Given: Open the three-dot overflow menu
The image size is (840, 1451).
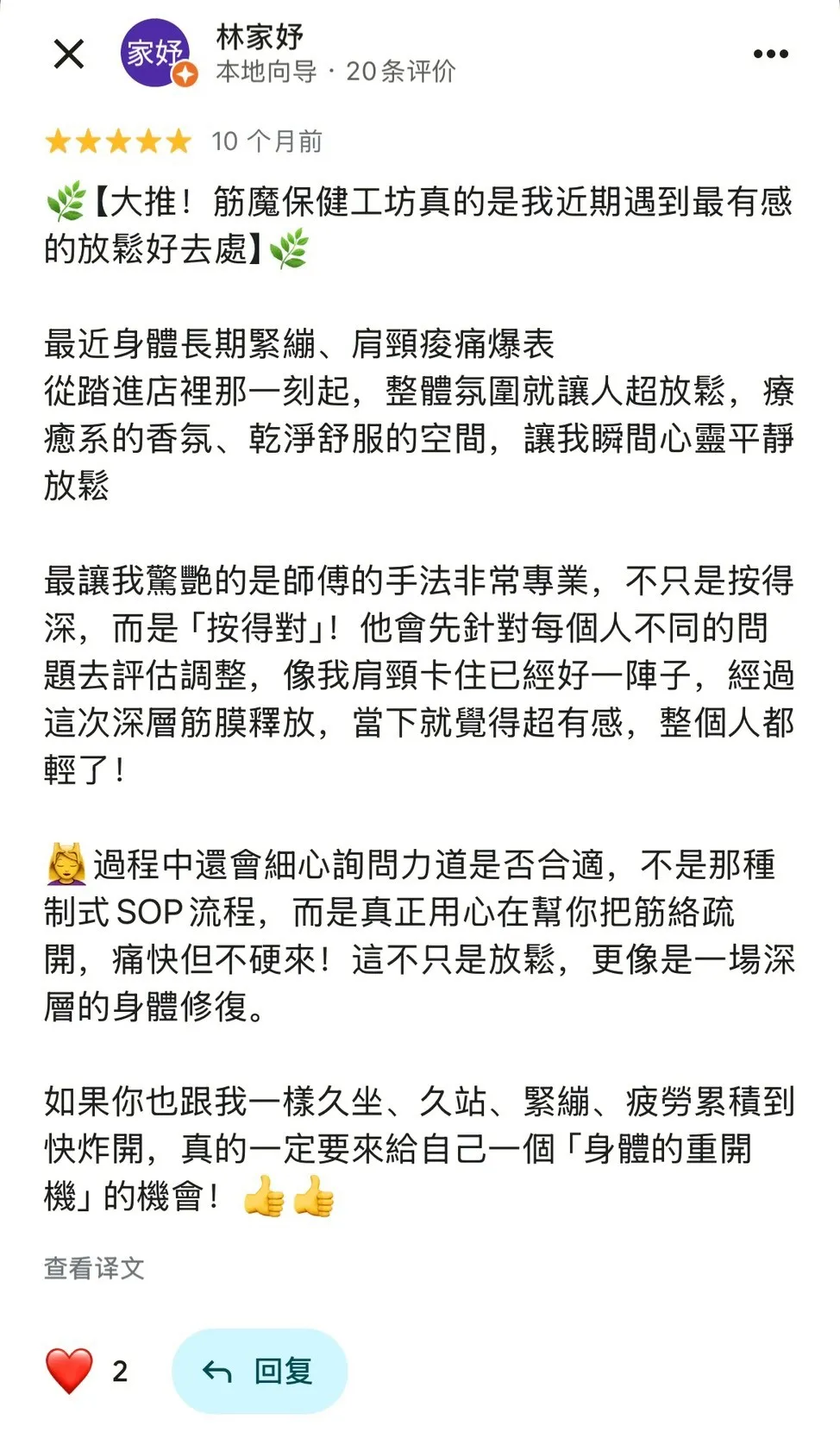Looking at the screenshot, I should point(770,53).
